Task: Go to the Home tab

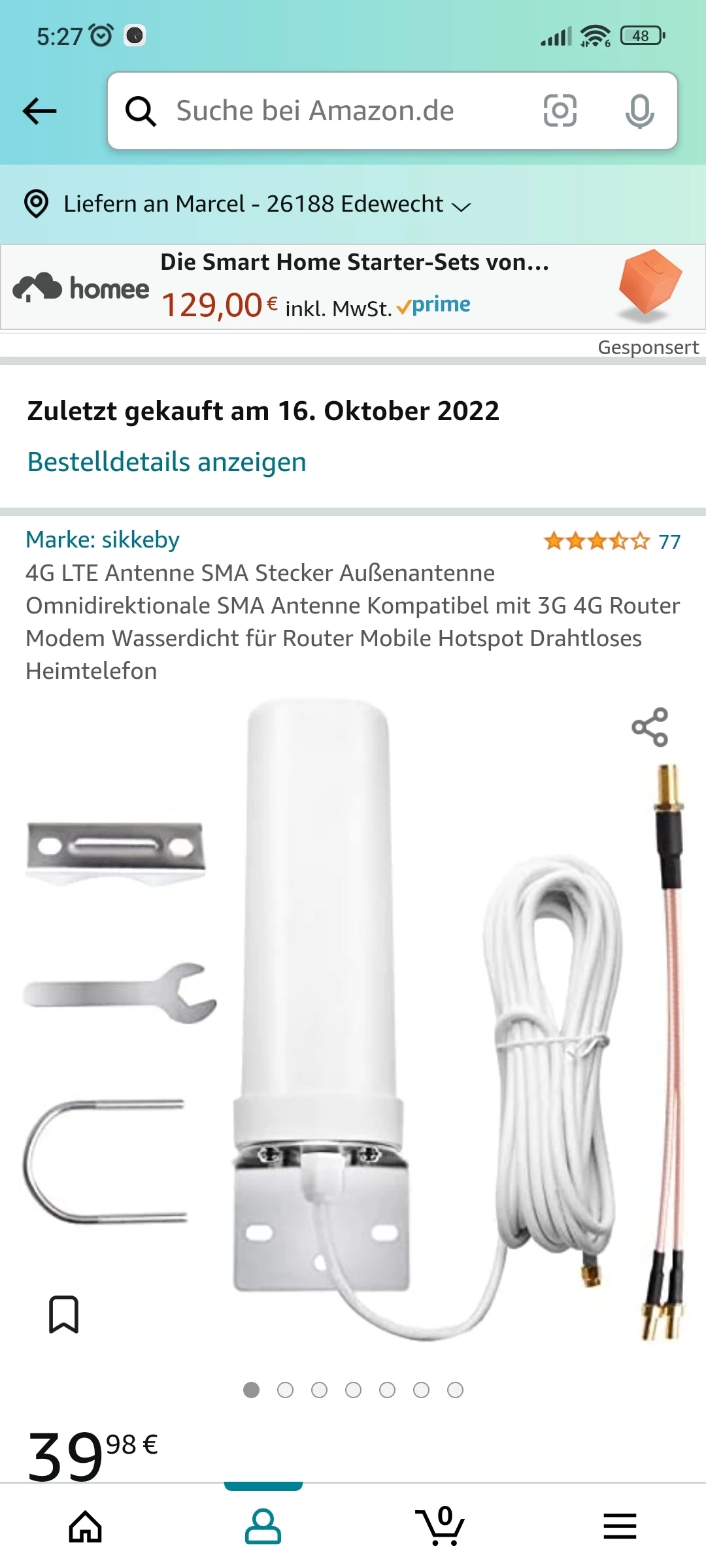Action: click(x=86, y=1526)
